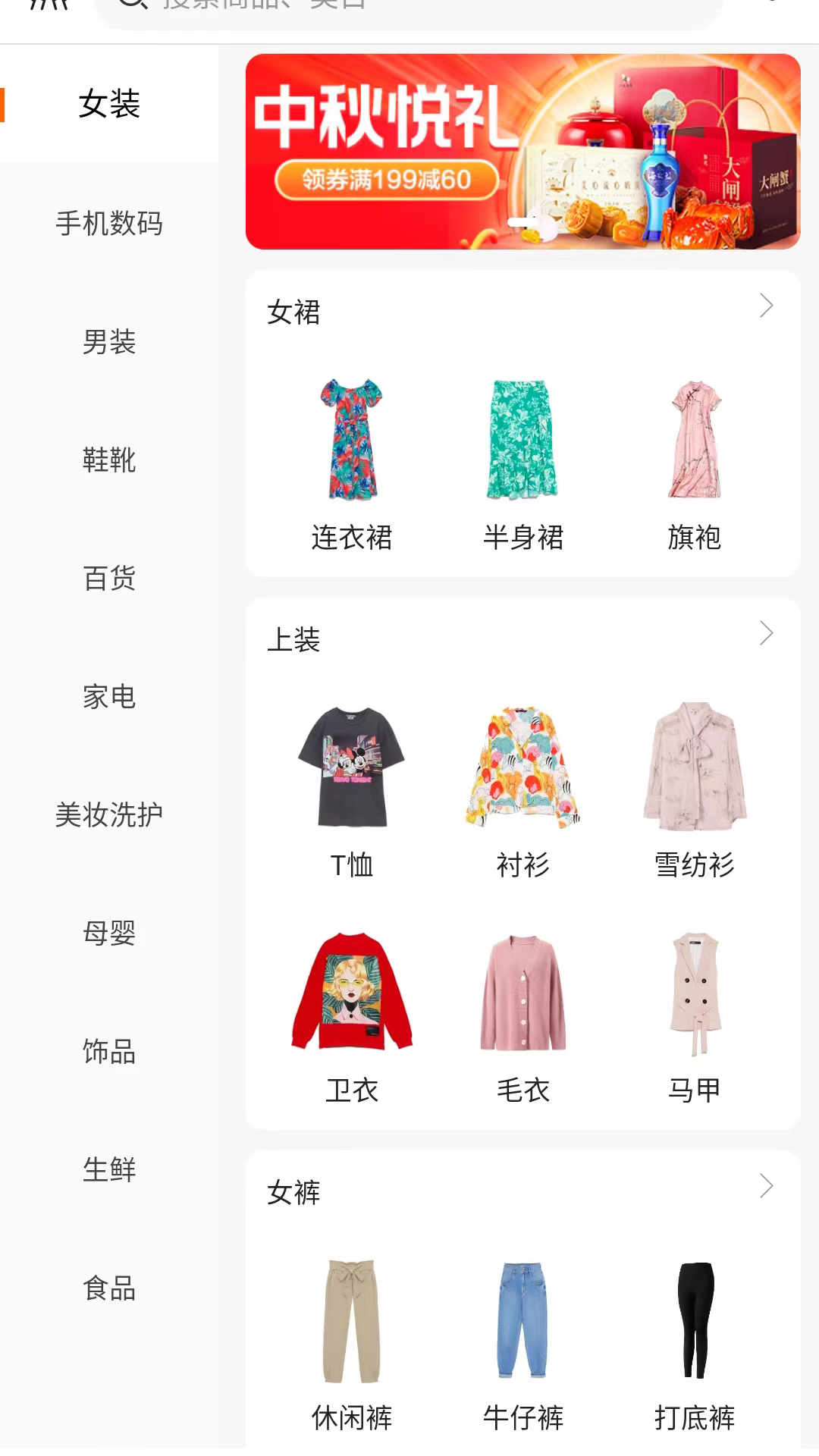This screenshot has height=1456, width=819.
Task: Select the 生鲜 sidebar category
Action: (108, 1169)
